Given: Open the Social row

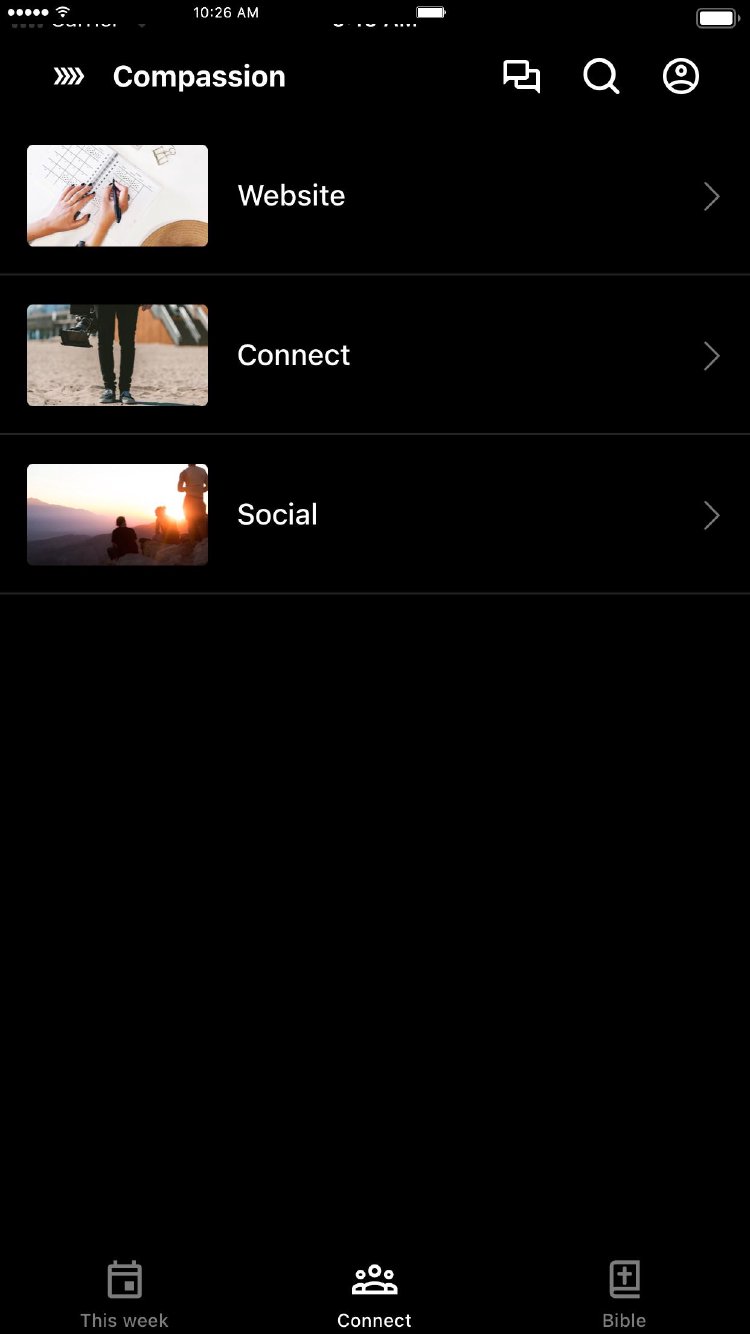Looking at the screenshot, I should click(375, 515).
